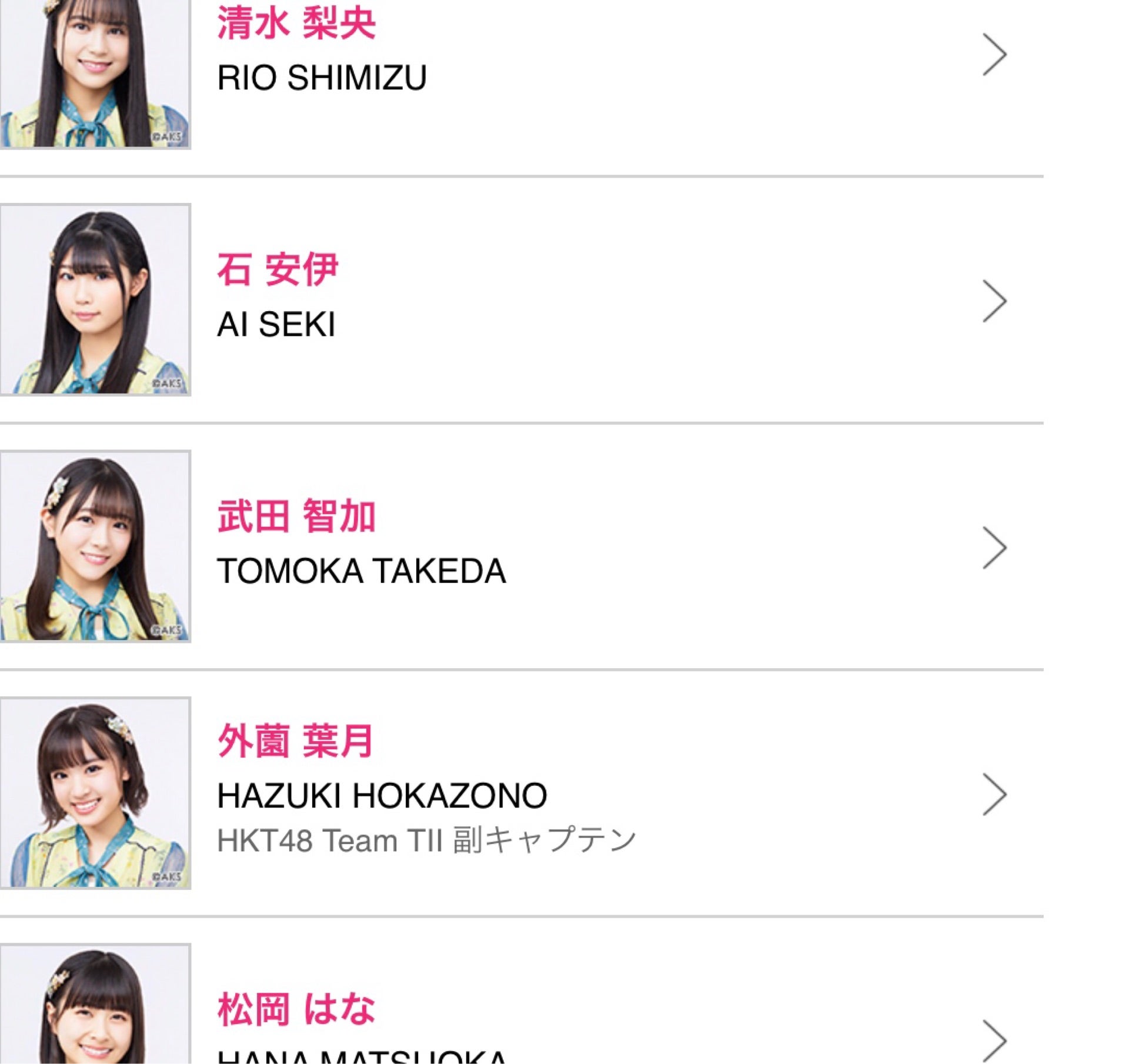The width and height of the screenshot is (1129, 1064).
Task: View Tomoka Takeda's profile page
Action: coord(361,546)
